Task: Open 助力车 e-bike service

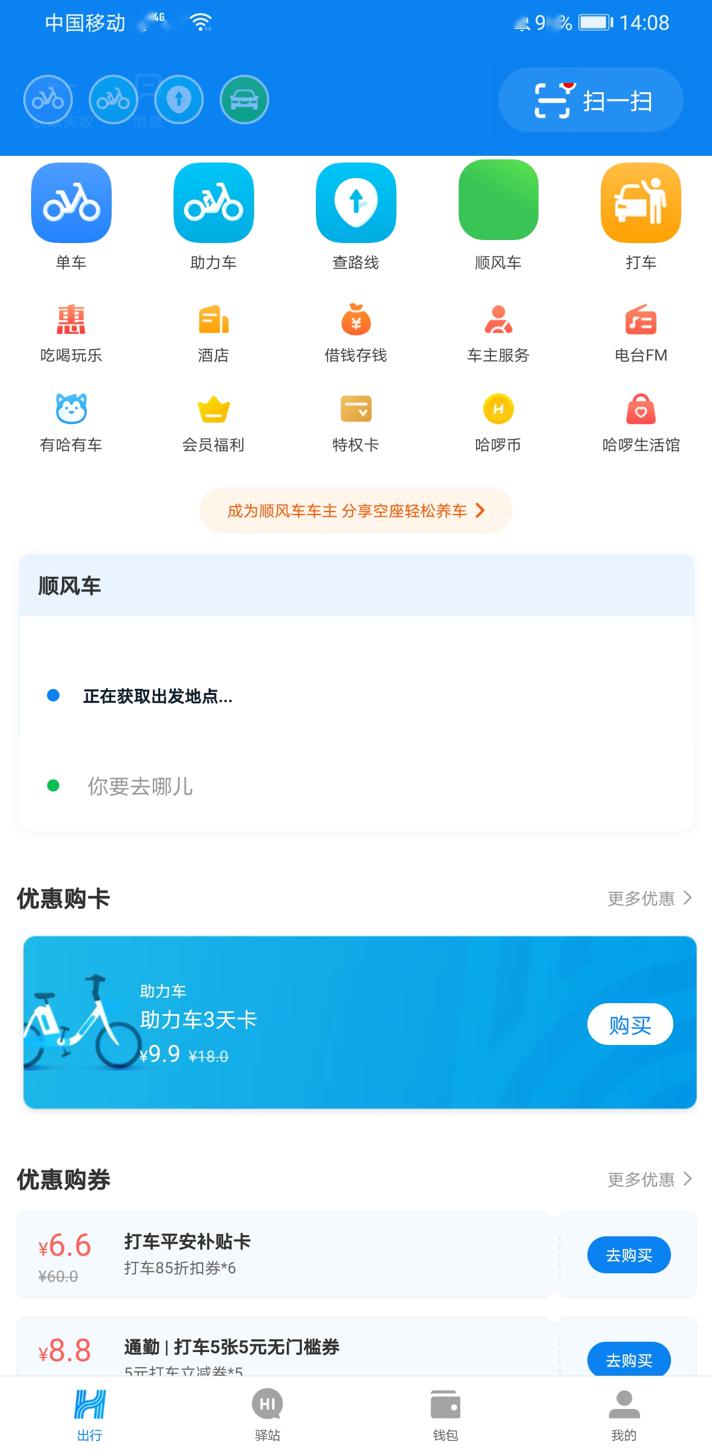Action: point(213,204)
